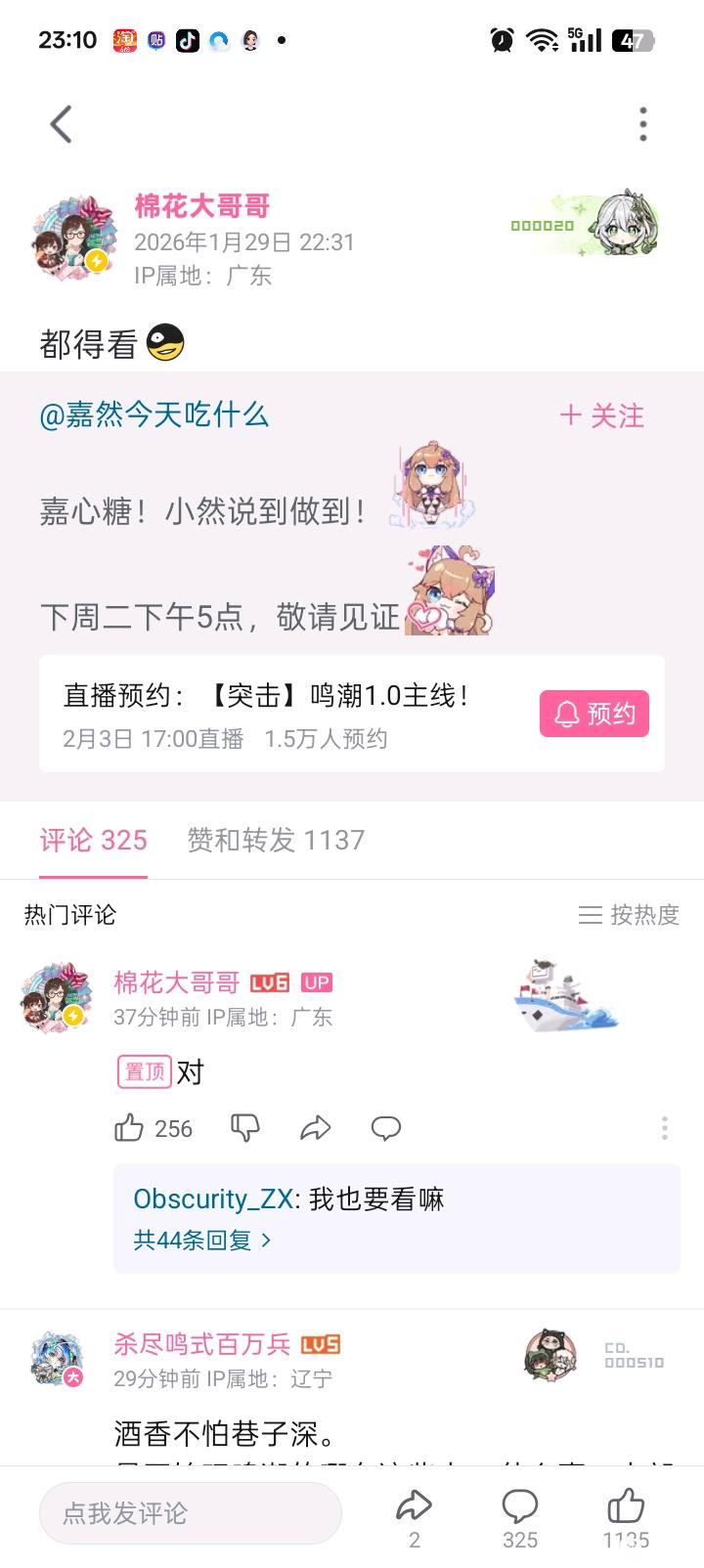704x1568 pixels.
Task: Follow 嘉然今天吃什么 with the 关注 button
Action: (x=601, y=415)
